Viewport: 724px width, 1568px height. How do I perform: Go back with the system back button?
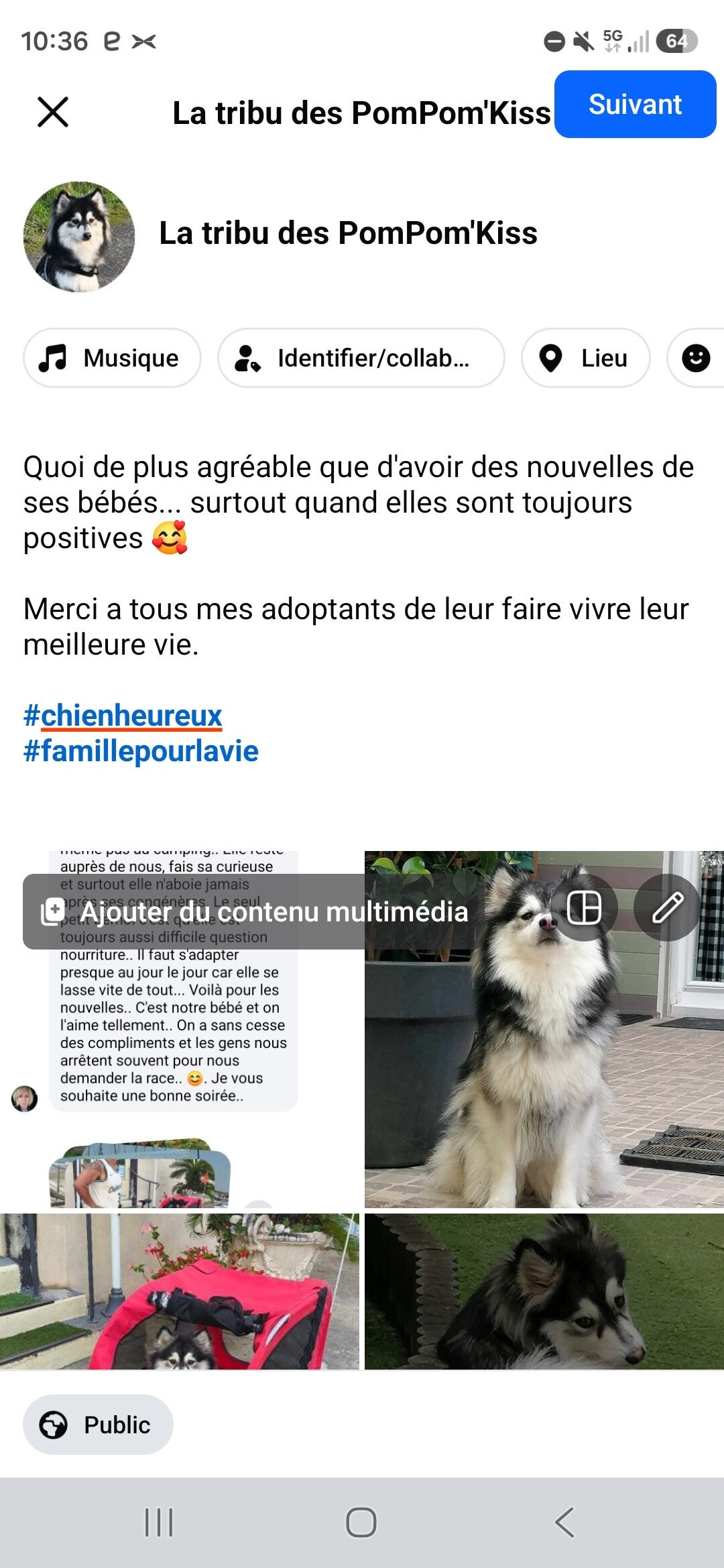click(564, 1522)
